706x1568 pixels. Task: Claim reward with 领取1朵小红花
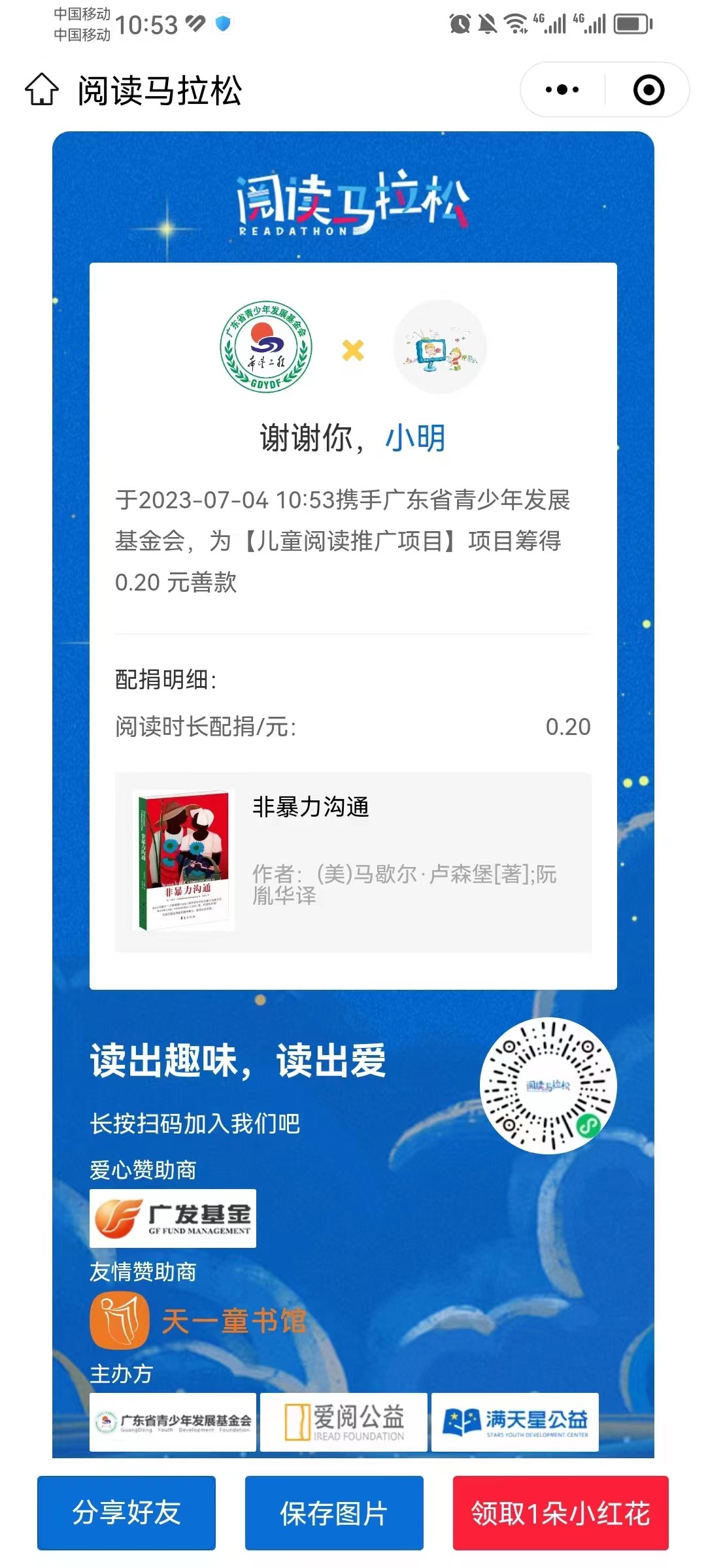coord(560,1512)
